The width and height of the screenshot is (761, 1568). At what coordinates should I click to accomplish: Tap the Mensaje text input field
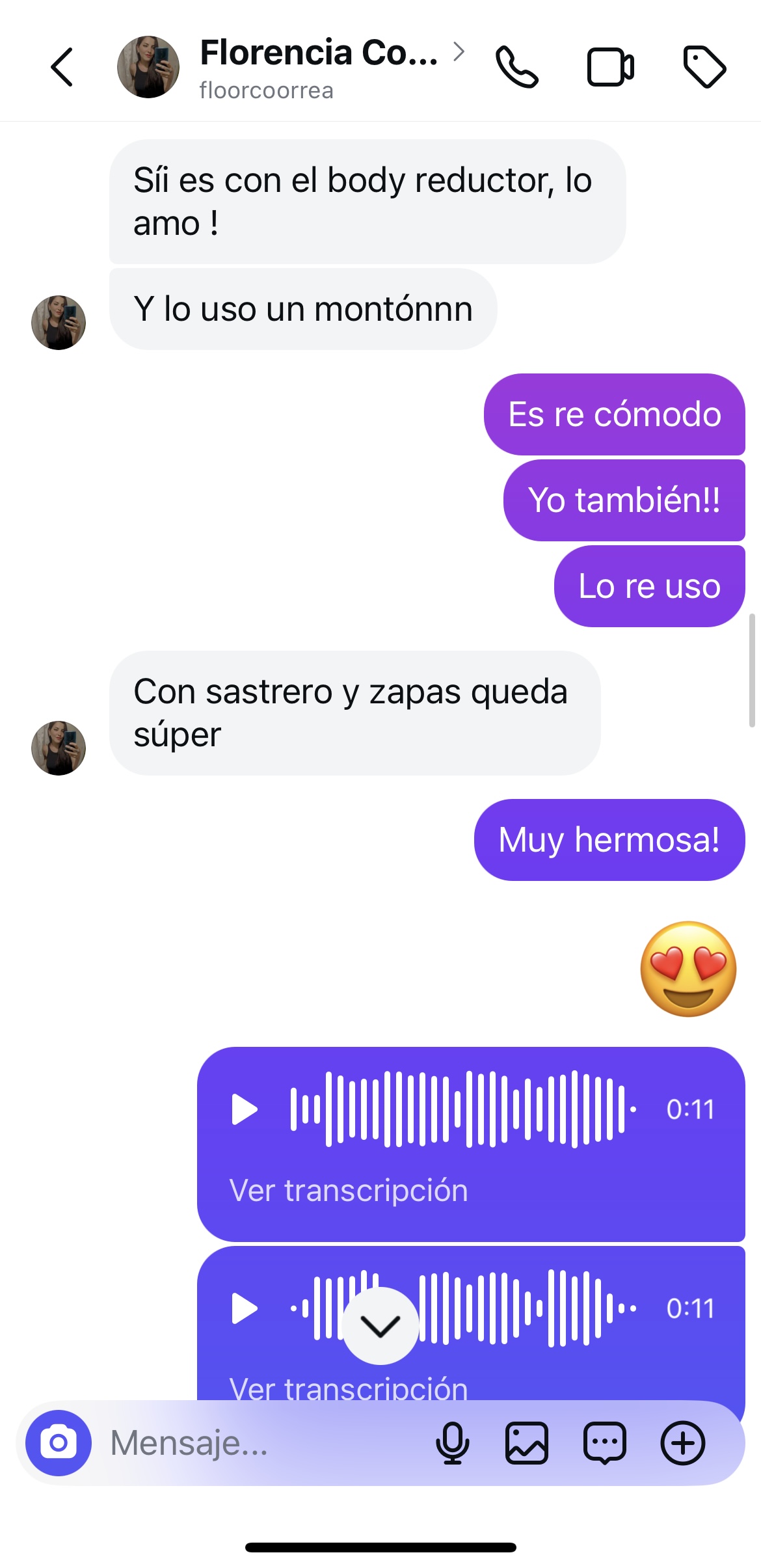(x=189, y=1443)
